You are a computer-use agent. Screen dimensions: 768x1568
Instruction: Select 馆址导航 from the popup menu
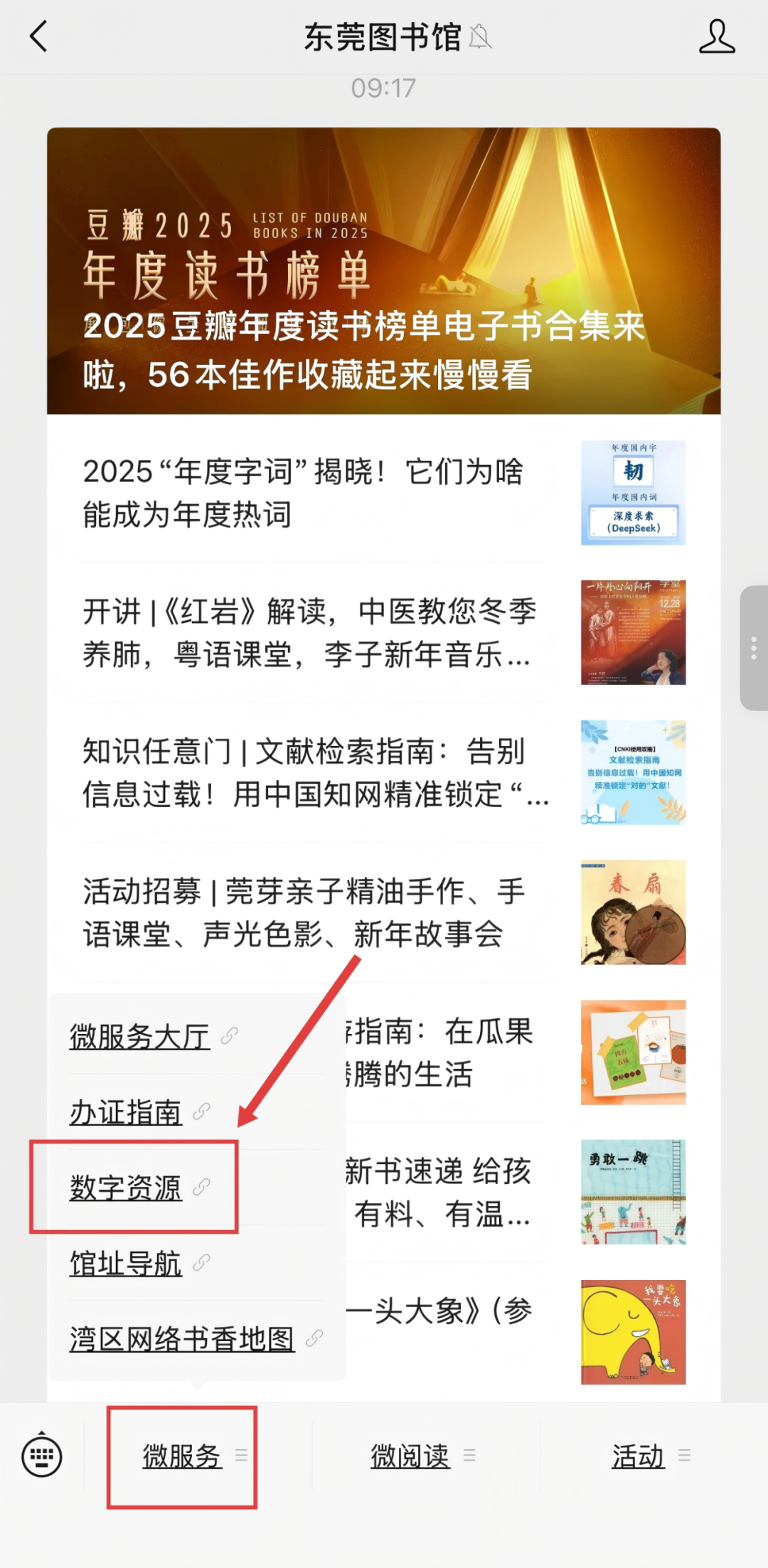[127, 1263]
